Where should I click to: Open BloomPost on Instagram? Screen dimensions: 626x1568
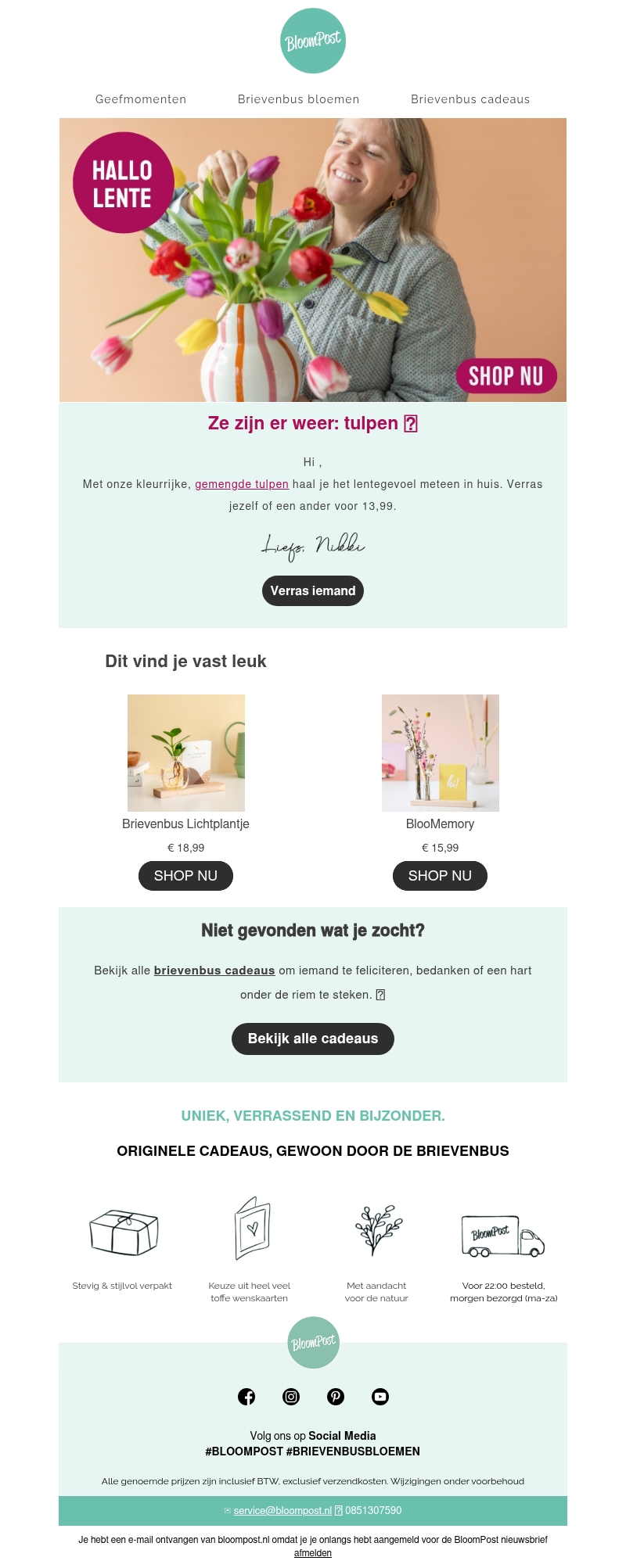click(x=291, y=1397)
